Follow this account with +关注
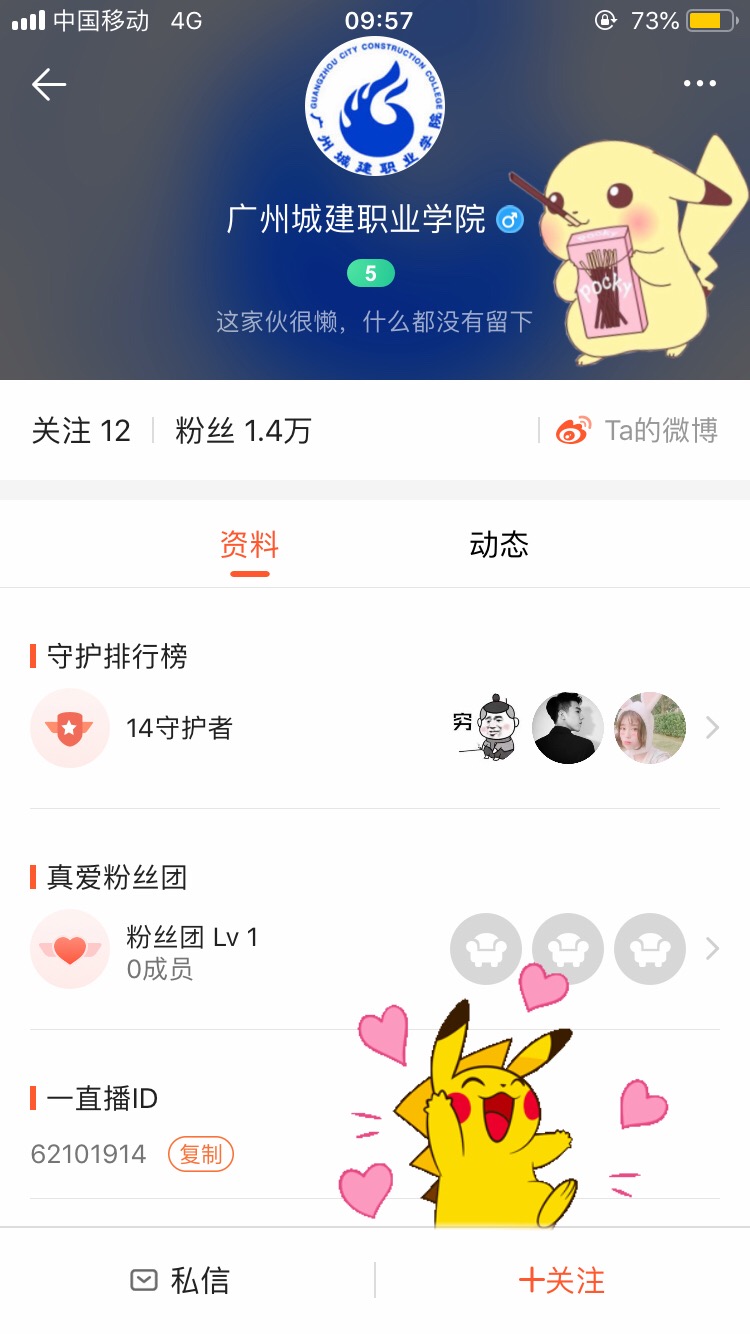This screenshot has width=750, height=1334. (x=561, y=1280)
